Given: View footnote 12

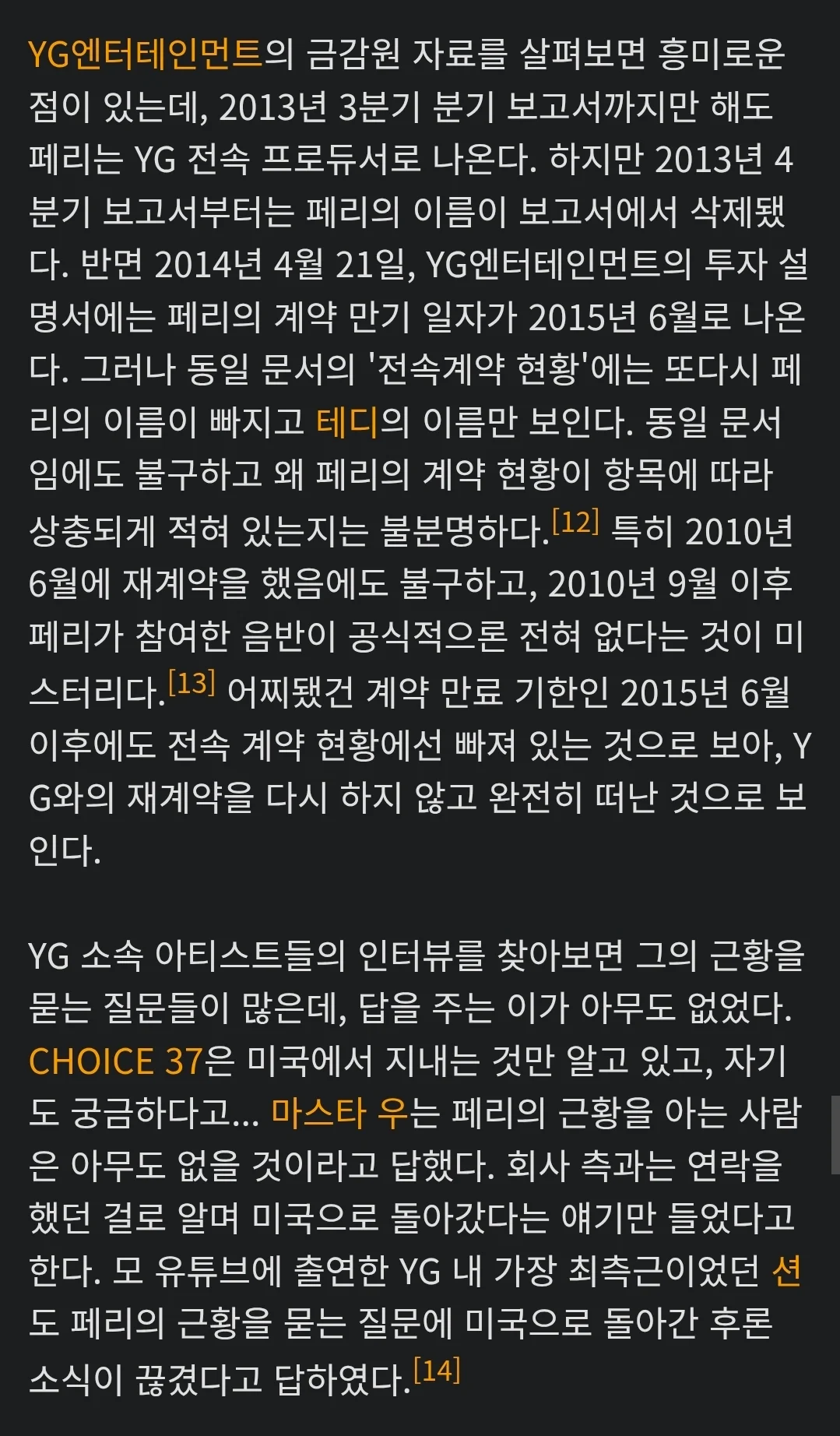Looking at the screenshot, I should [575, 521].
